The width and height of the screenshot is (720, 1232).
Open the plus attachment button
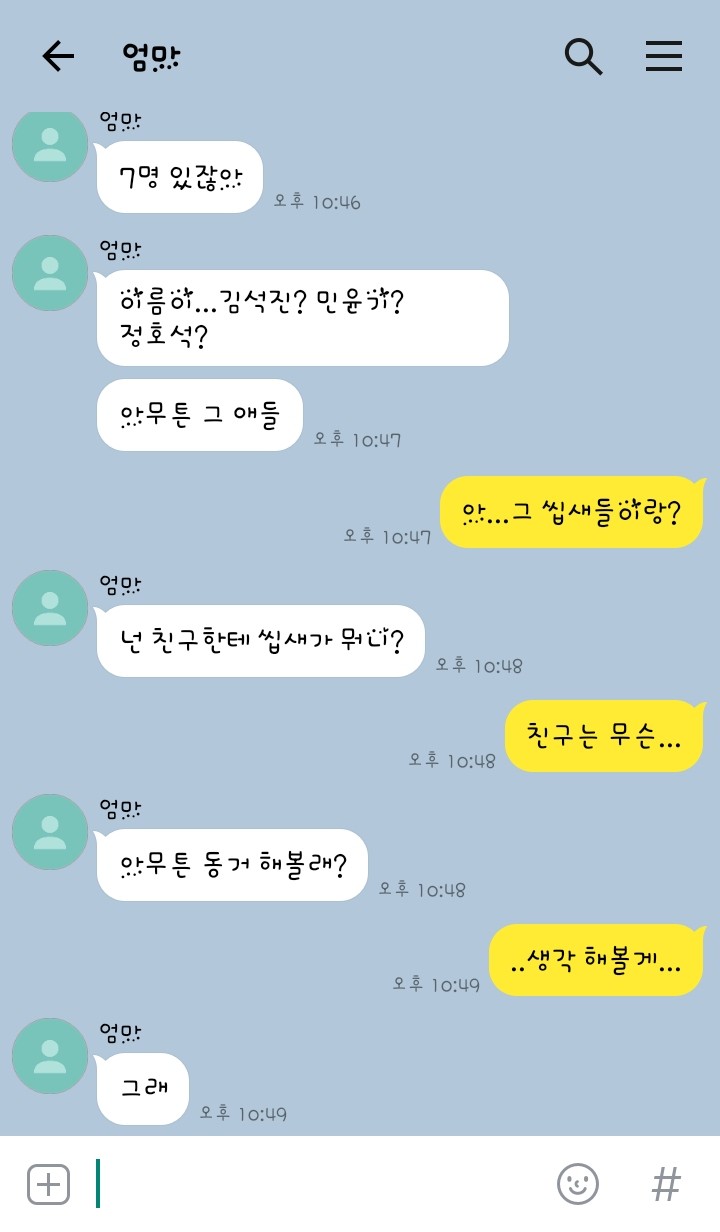[48, 1185]
